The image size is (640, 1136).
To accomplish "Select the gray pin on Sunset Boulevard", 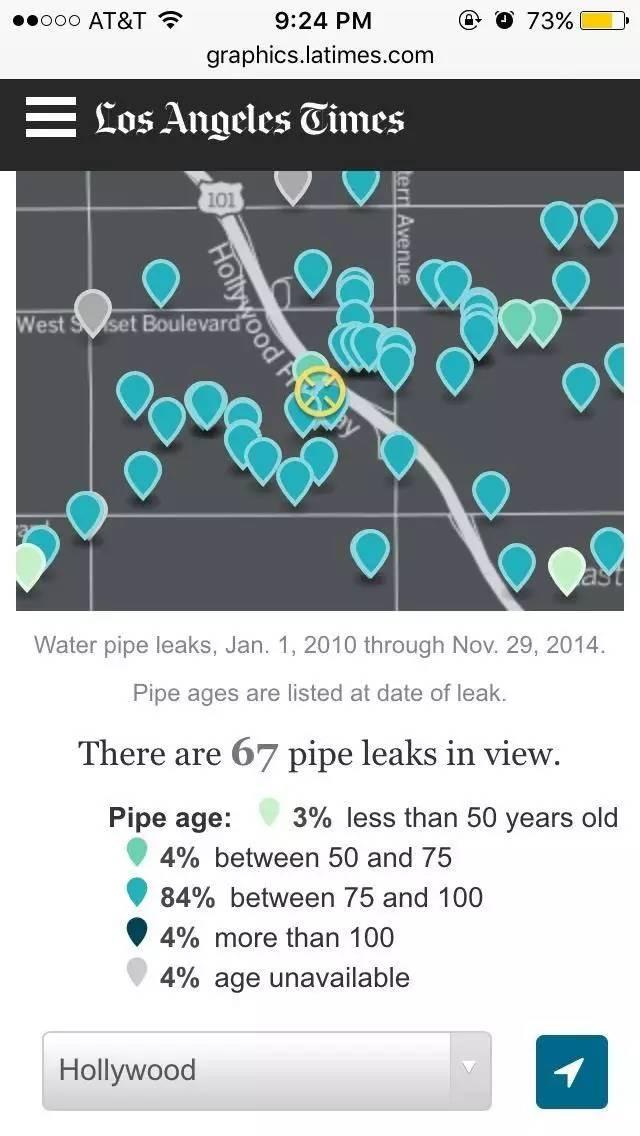I will coord(93,312).
